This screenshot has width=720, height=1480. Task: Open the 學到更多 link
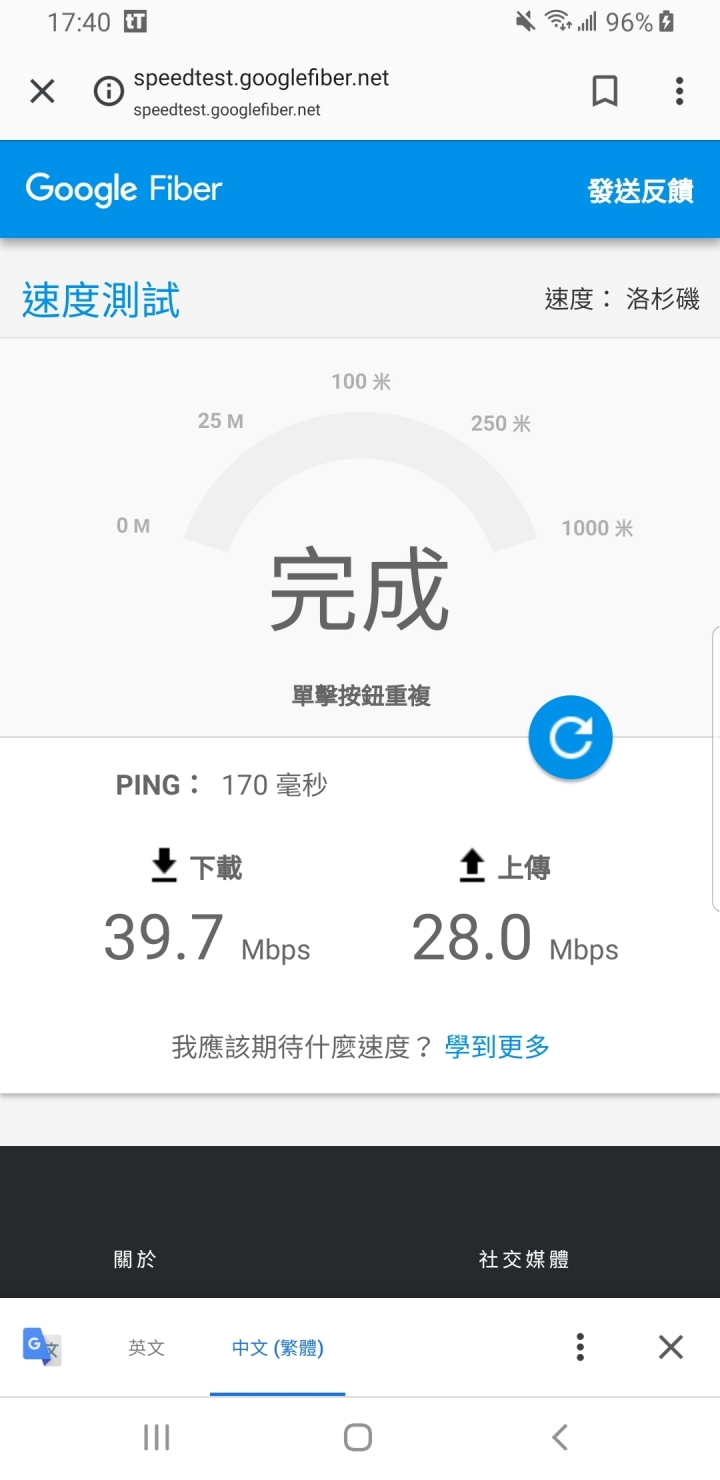497,1047
